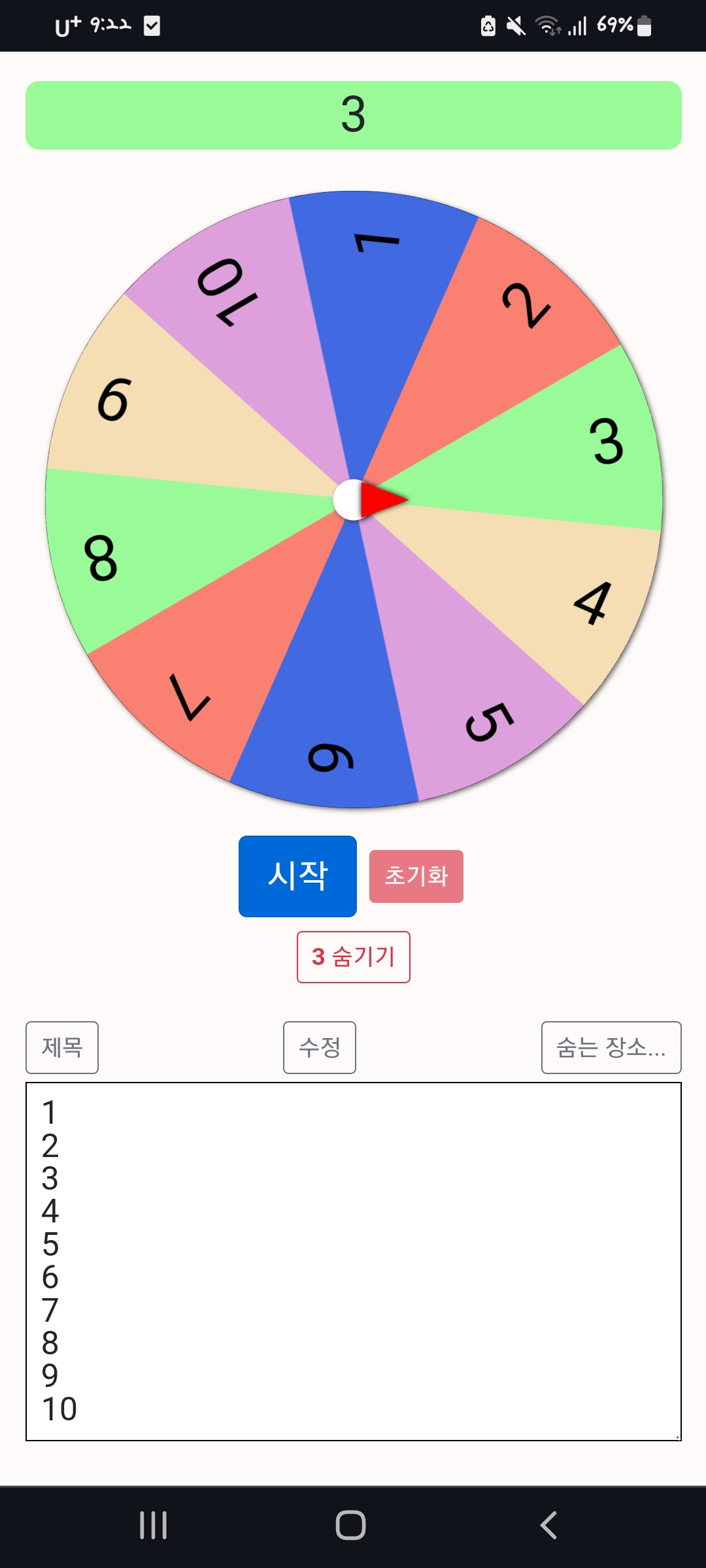The height and width of the screenshot is (1568, 706).
Task: Go back with the system back button
Action: pyautogui.click(x=548, y=1526)
